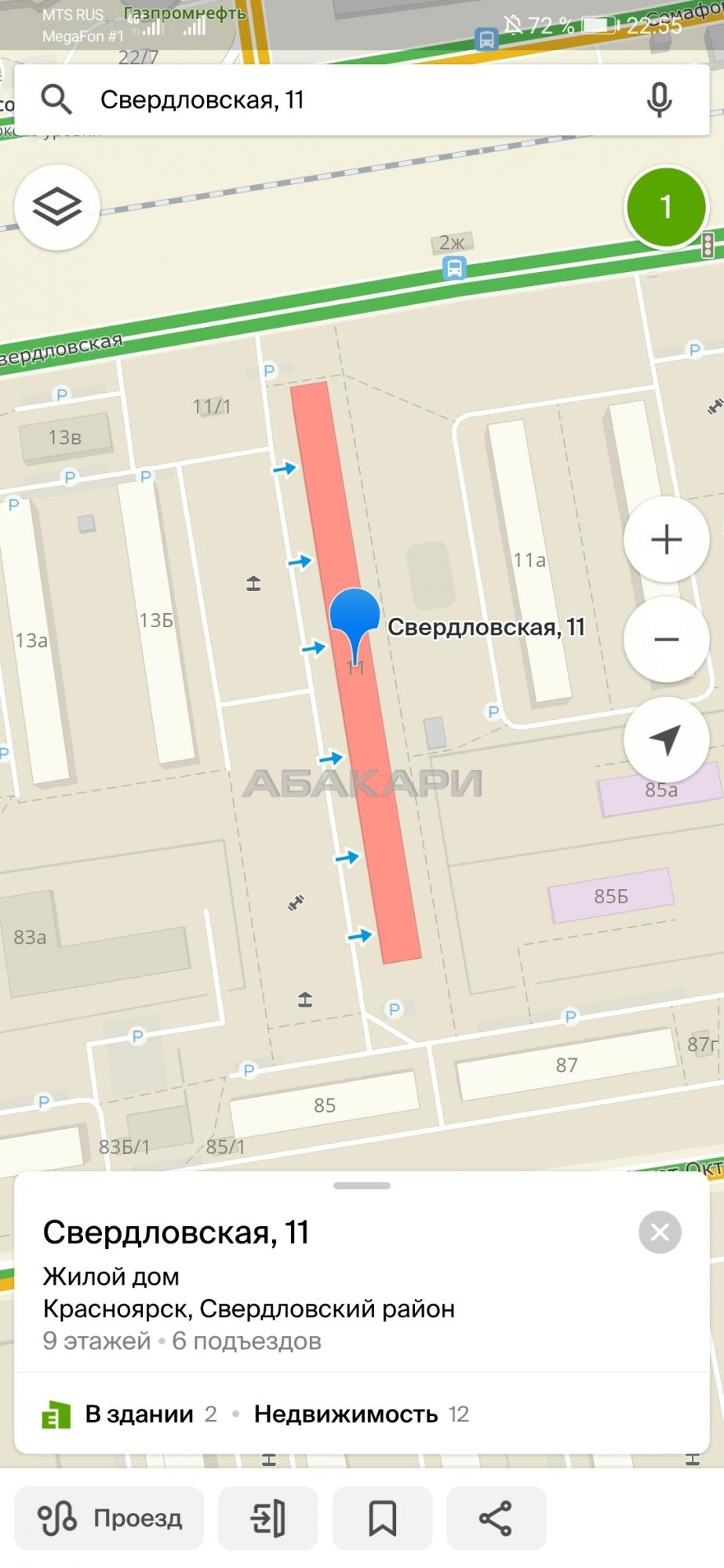724x1568 pixels.
Task: Build a route with Проезд
Action: (x=109, y=1518)
